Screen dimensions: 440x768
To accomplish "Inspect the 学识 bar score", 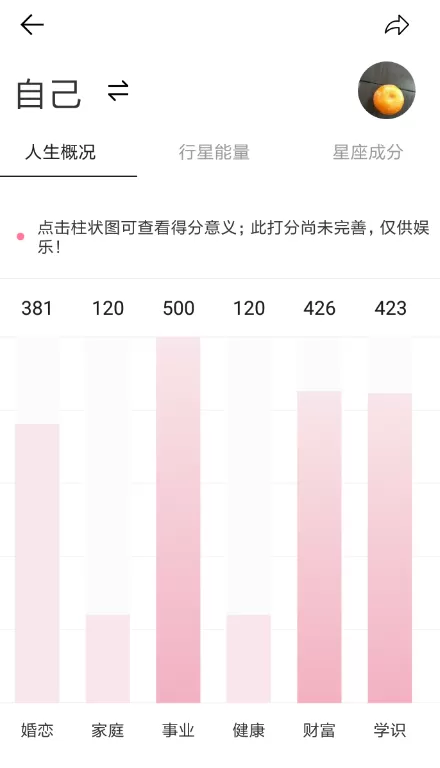I will [x=390, y=548].
